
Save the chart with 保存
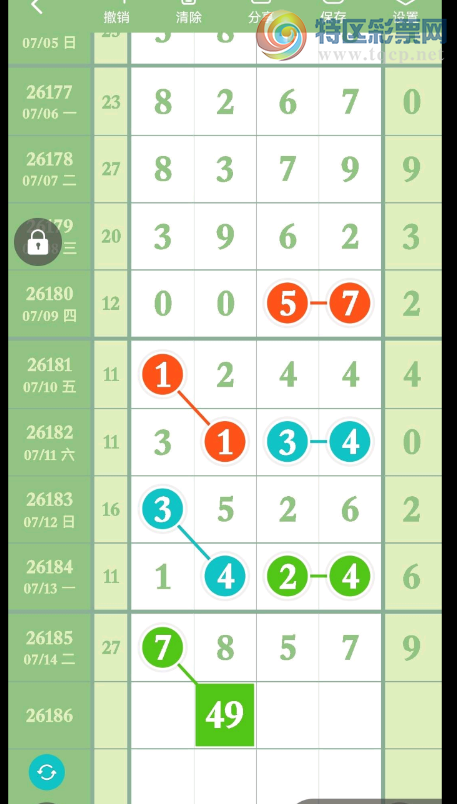coord(333,12)
